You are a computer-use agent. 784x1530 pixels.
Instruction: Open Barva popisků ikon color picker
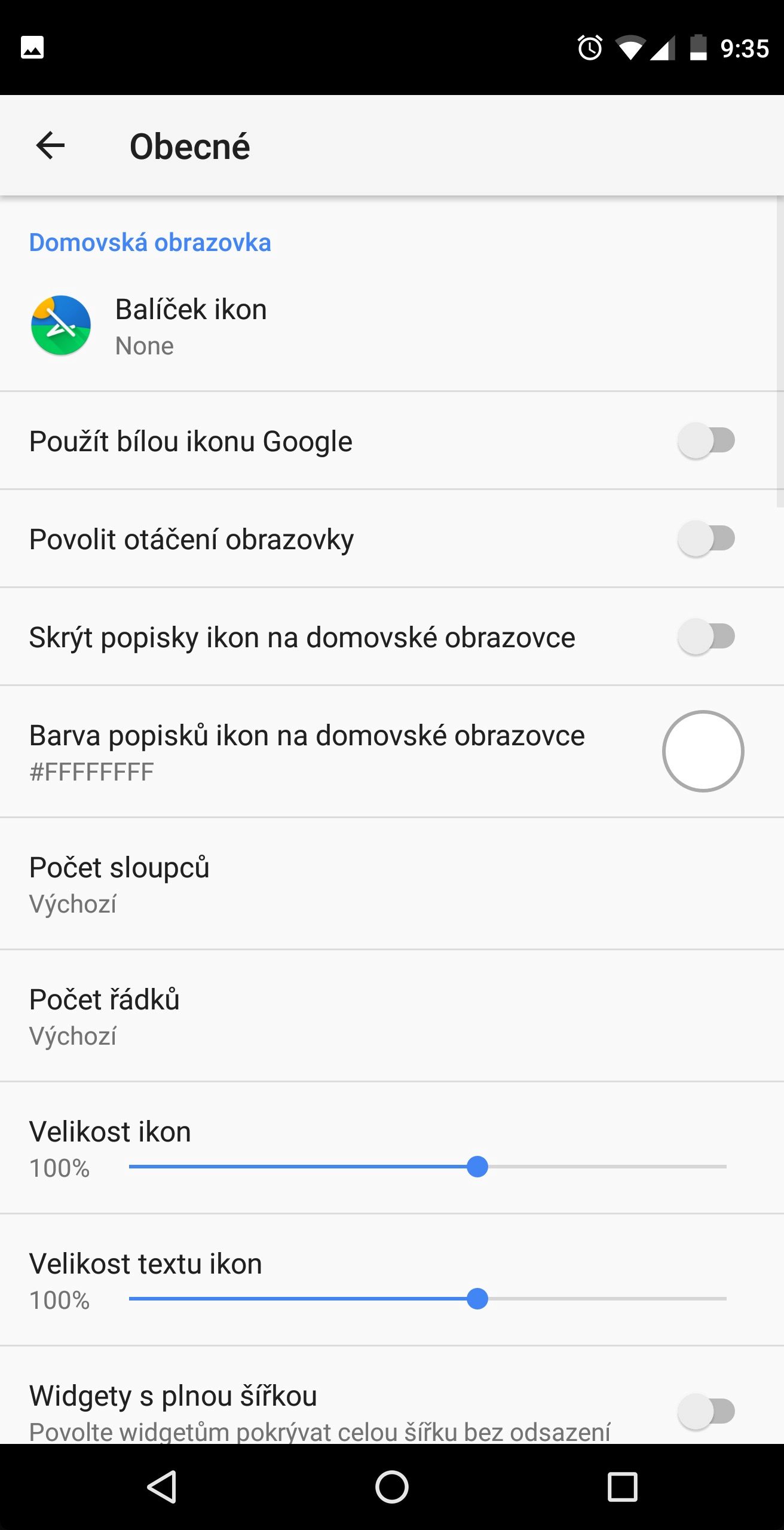click(703, 751)
